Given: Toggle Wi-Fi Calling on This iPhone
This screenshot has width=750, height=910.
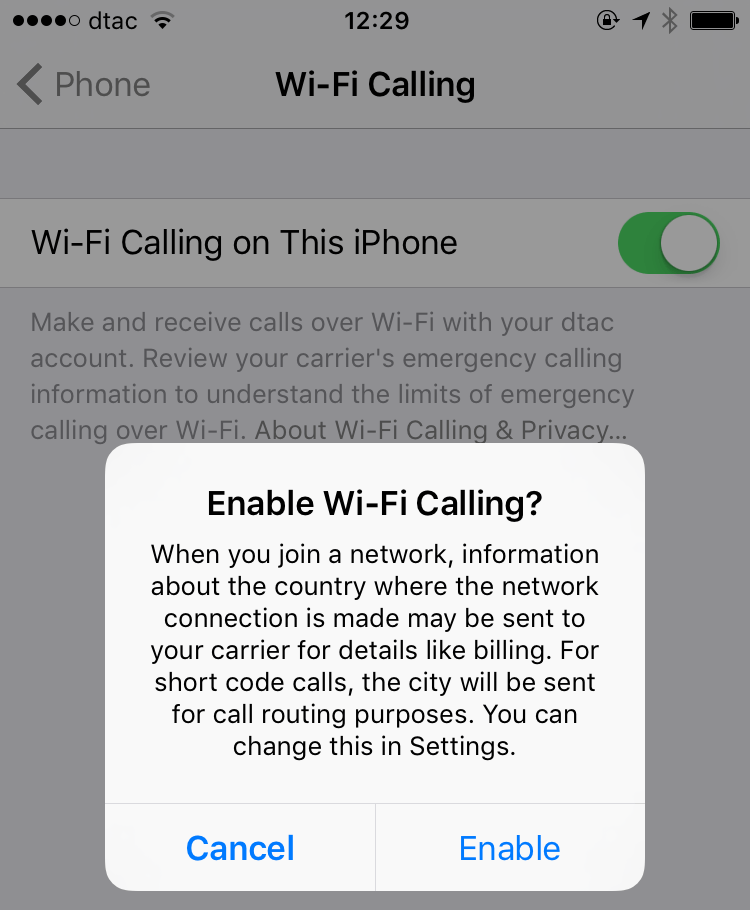Looking at the screenshot, I should click(x=668, y=243).
